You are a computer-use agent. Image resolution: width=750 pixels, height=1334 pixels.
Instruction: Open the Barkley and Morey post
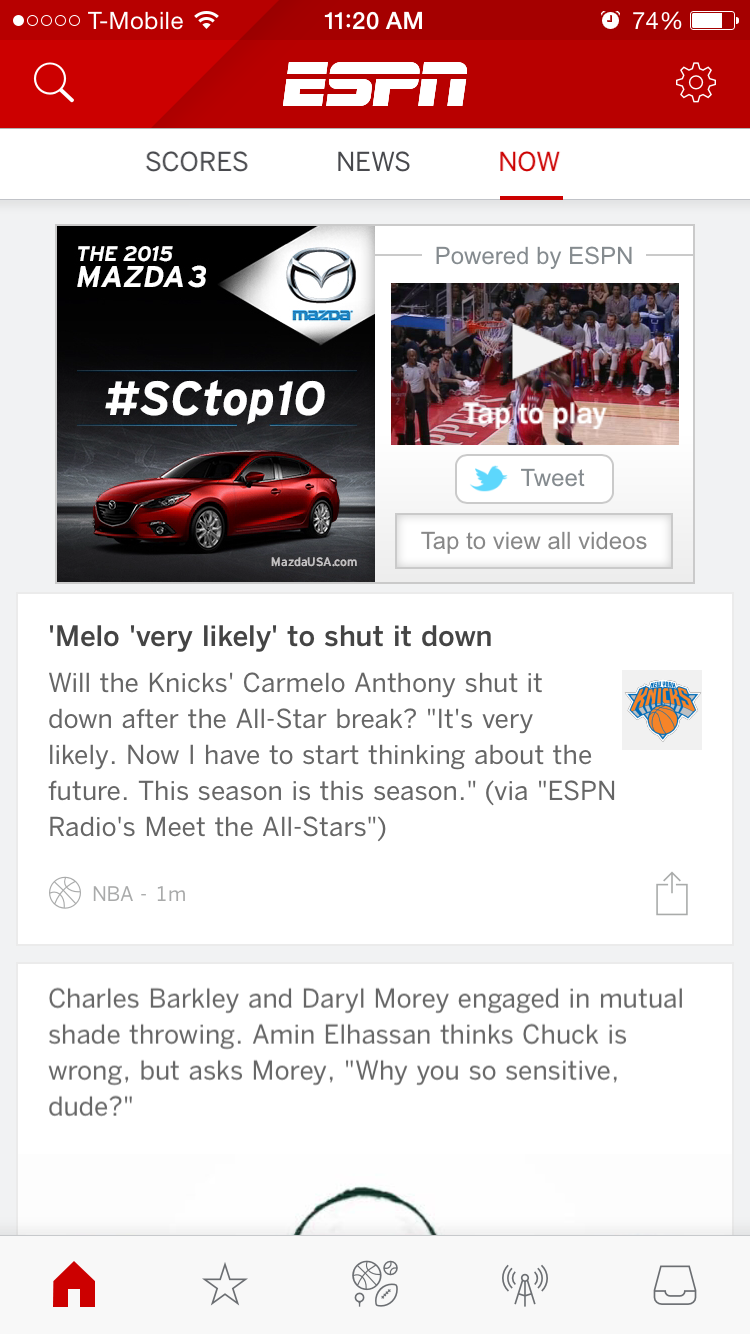click(365, 1052)
